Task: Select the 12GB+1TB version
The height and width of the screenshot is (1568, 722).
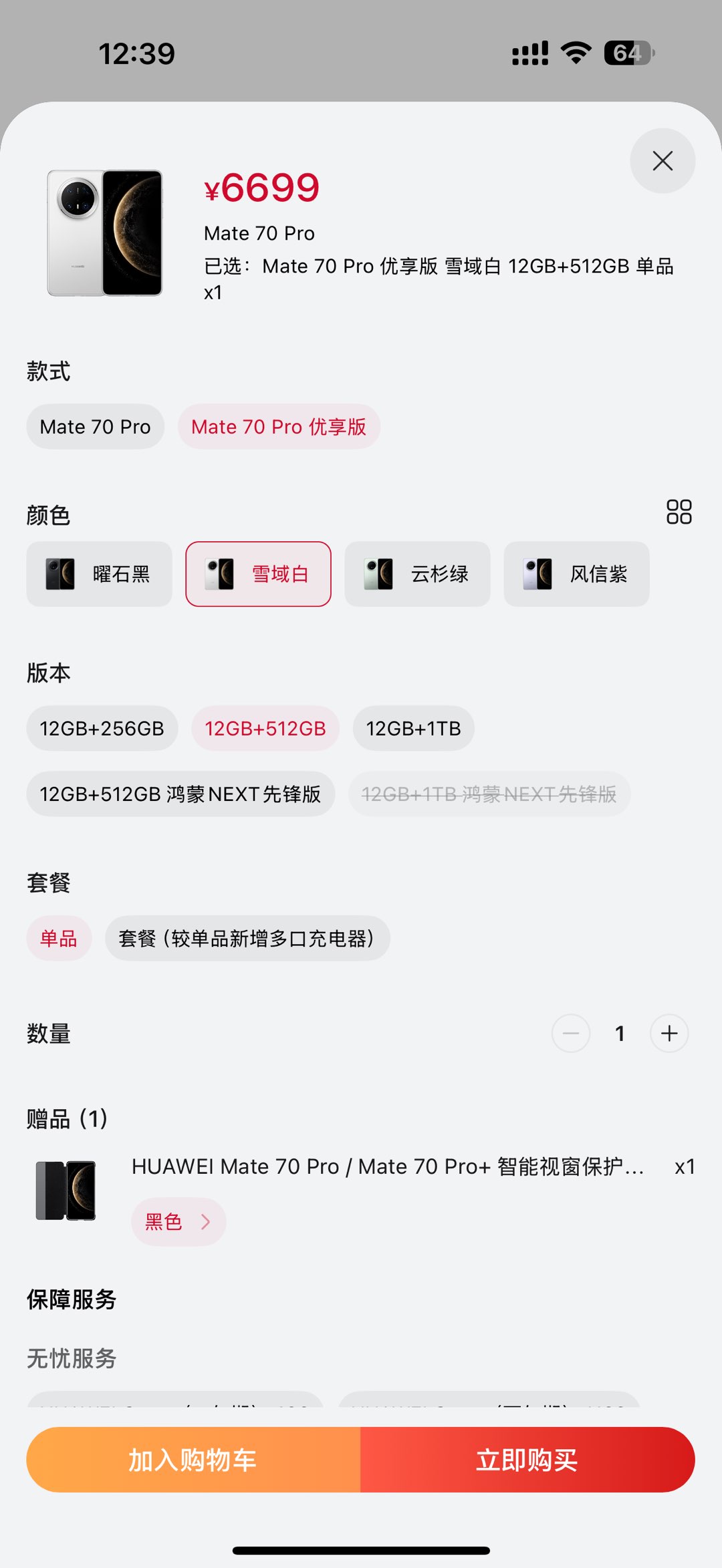Action: click(x=413, y=728)
